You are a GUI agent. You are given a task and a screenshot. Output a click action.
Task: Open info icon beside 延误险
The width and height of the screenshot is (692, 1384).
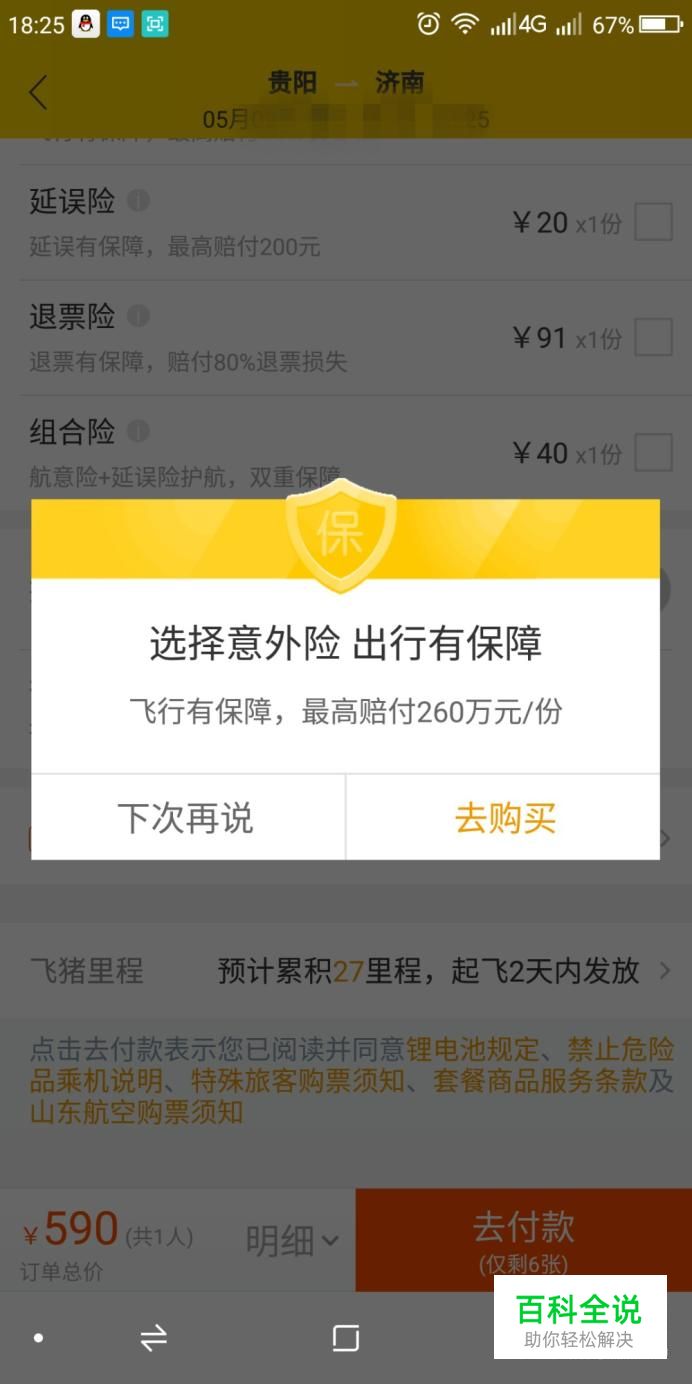[139, 201]
